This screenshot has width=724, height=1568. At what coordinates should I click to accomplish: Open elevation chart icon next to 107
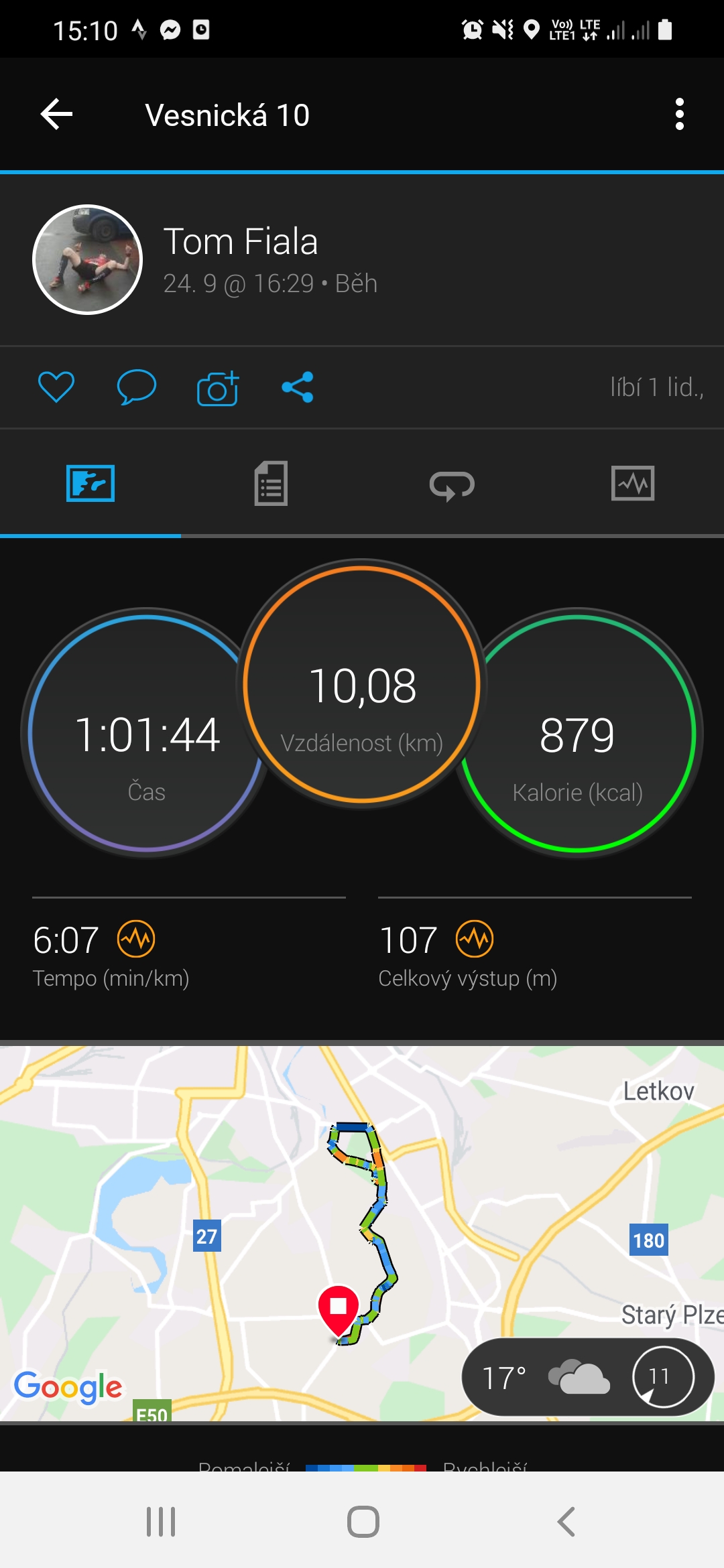[475, 939]
